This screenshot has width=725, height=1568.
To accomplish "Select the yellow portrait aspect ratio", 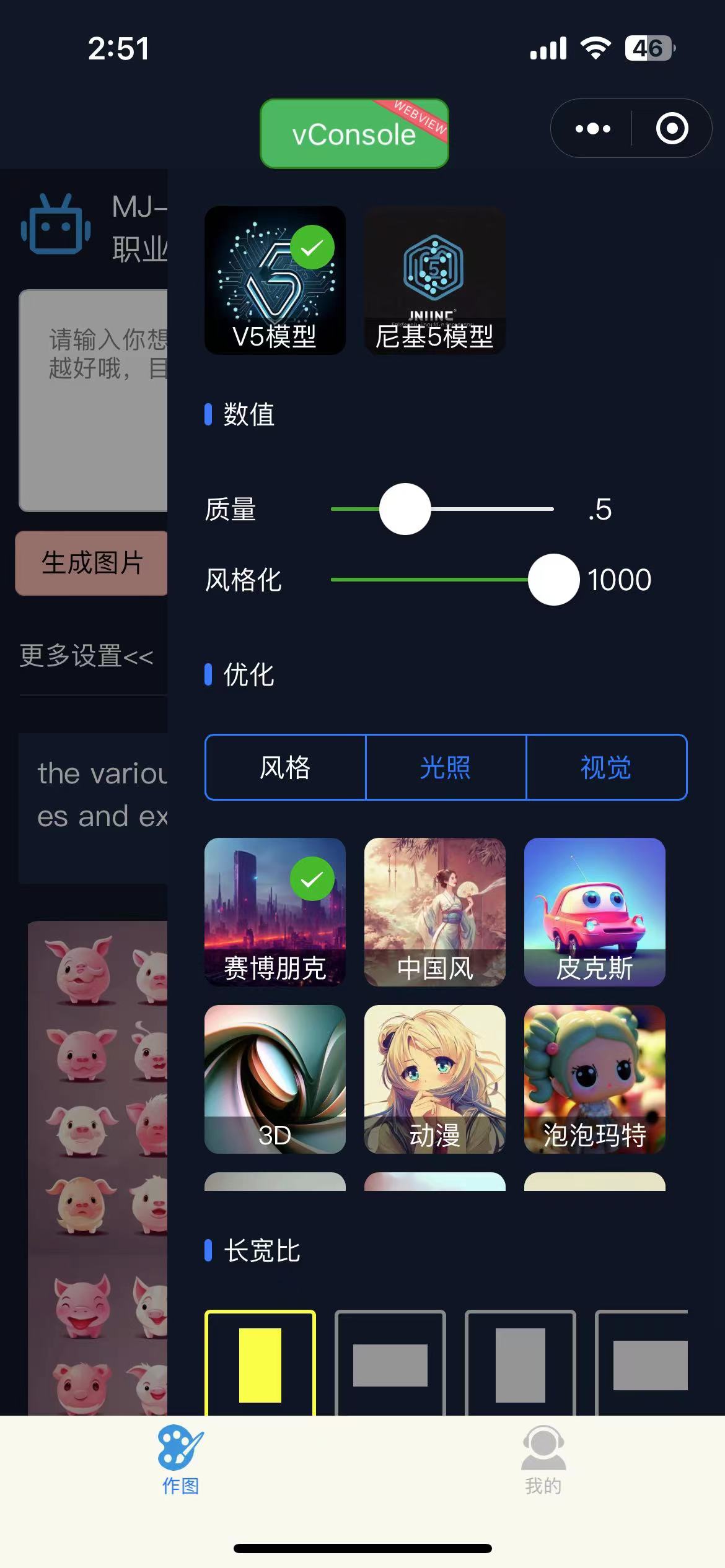I will [260, 1363].
